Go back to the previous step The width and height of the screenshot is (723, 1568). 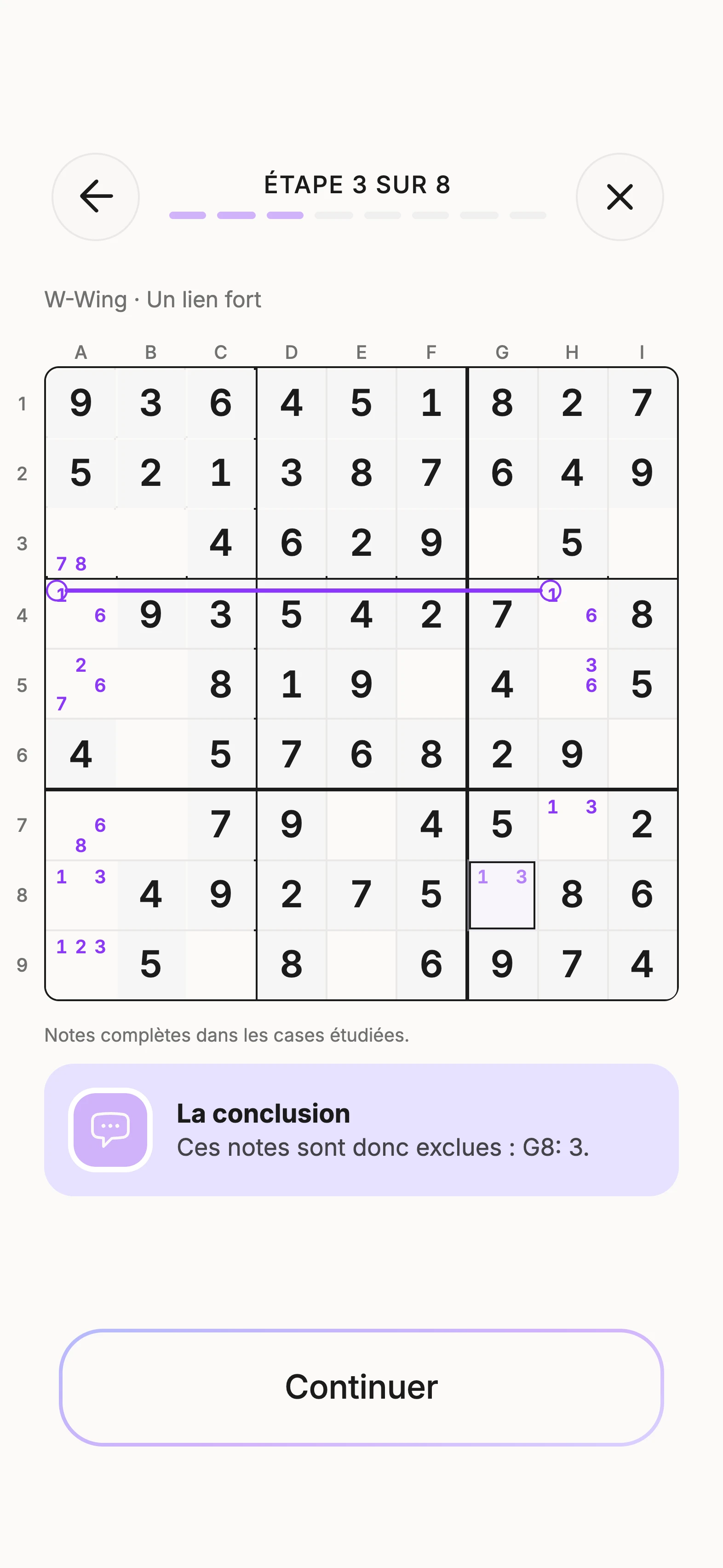(x=96, y=196)
